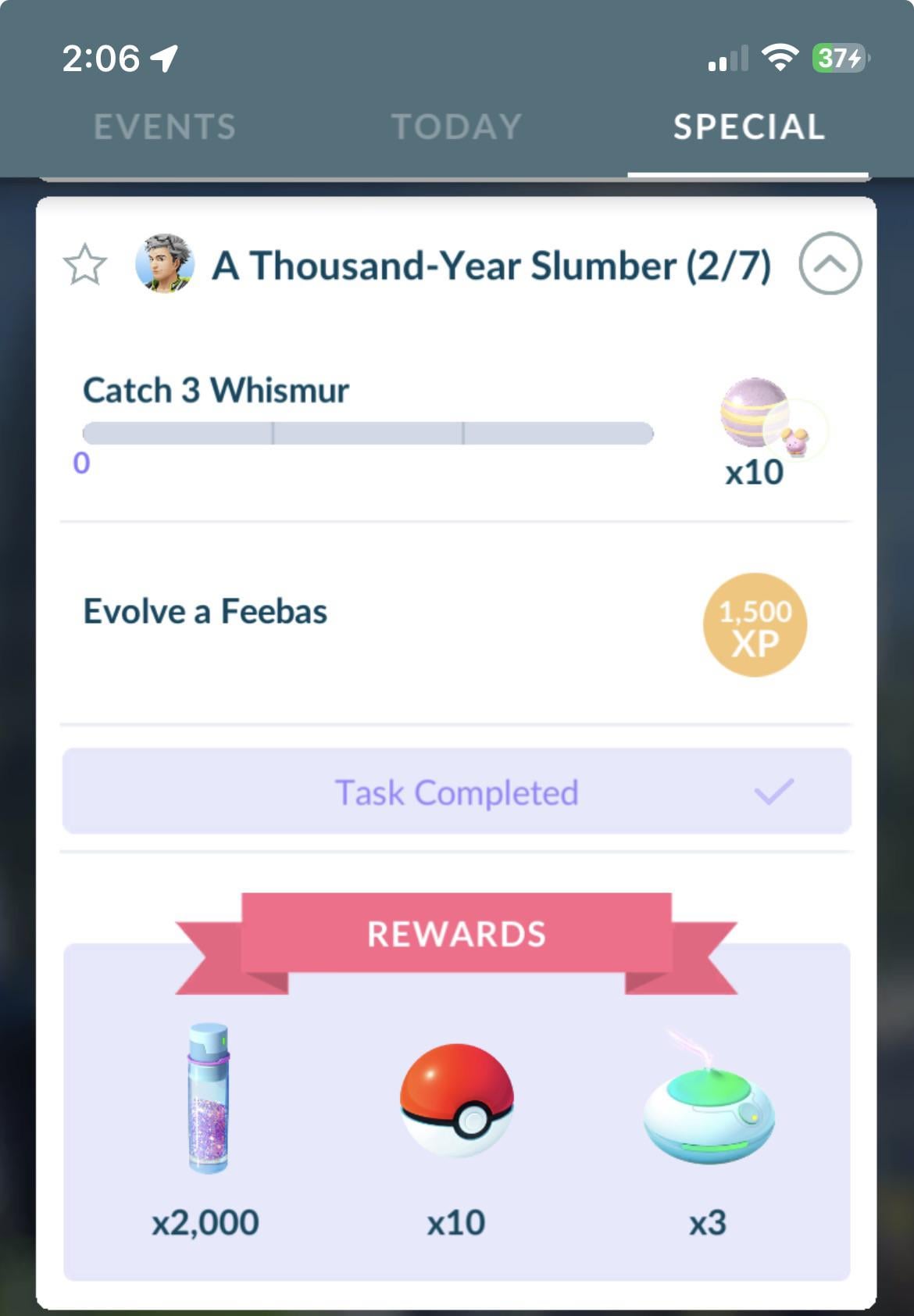Viewport: 914px width, 1316px height.
Task: Switch to the Events tab
Action: pos(165,127)
